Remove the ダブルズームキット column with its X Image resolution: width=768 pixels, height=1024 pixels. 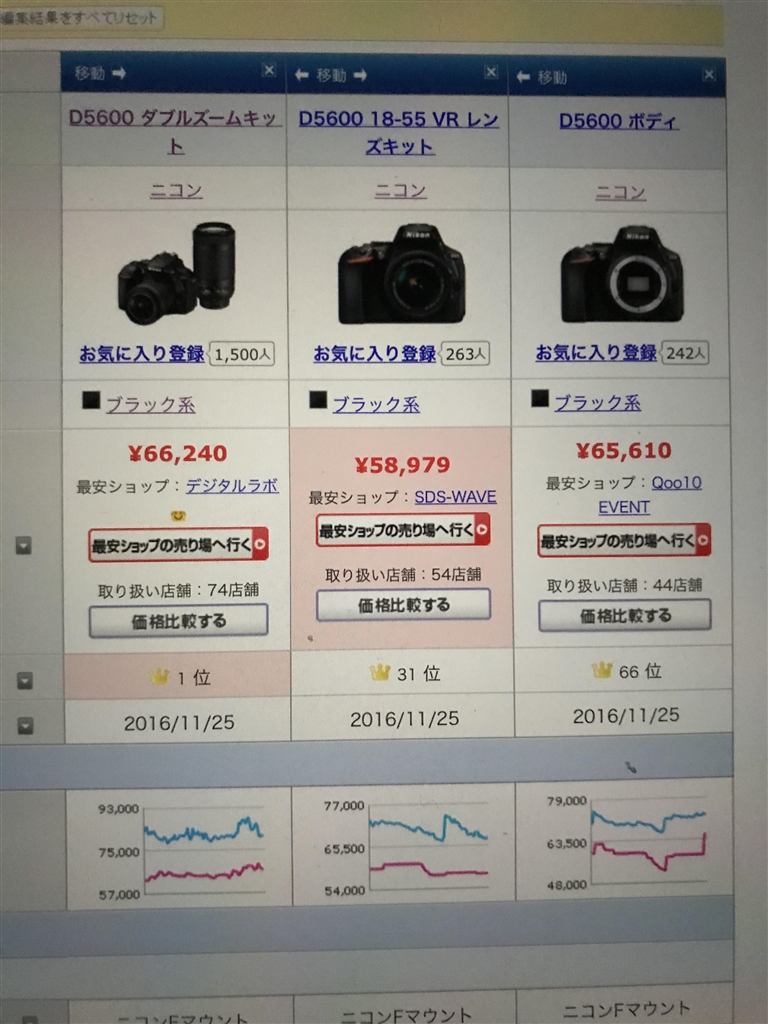coord(268,70)
